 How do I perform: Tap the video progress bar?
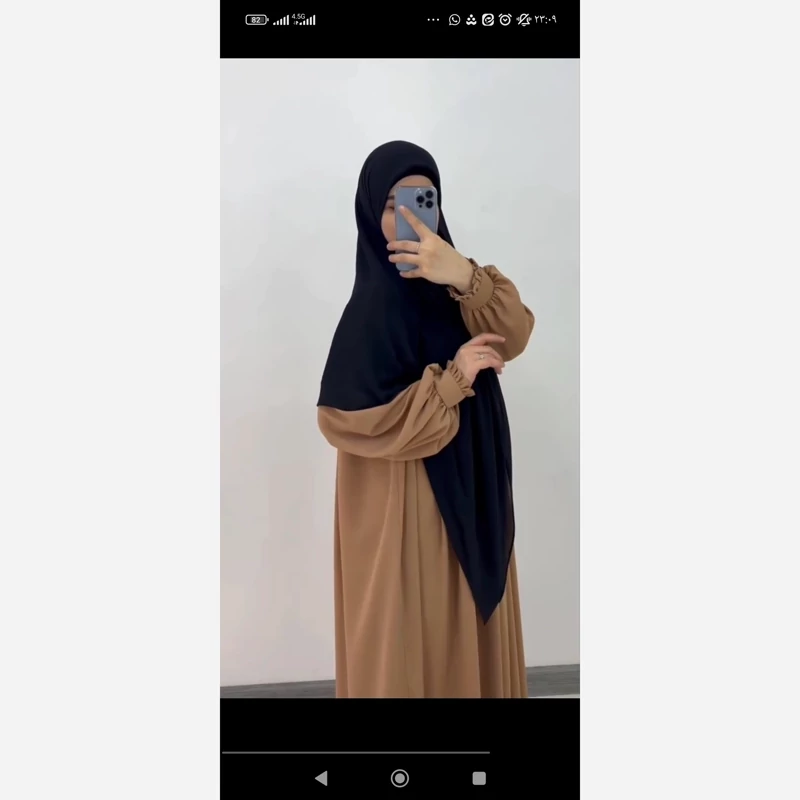coord(356,752)
